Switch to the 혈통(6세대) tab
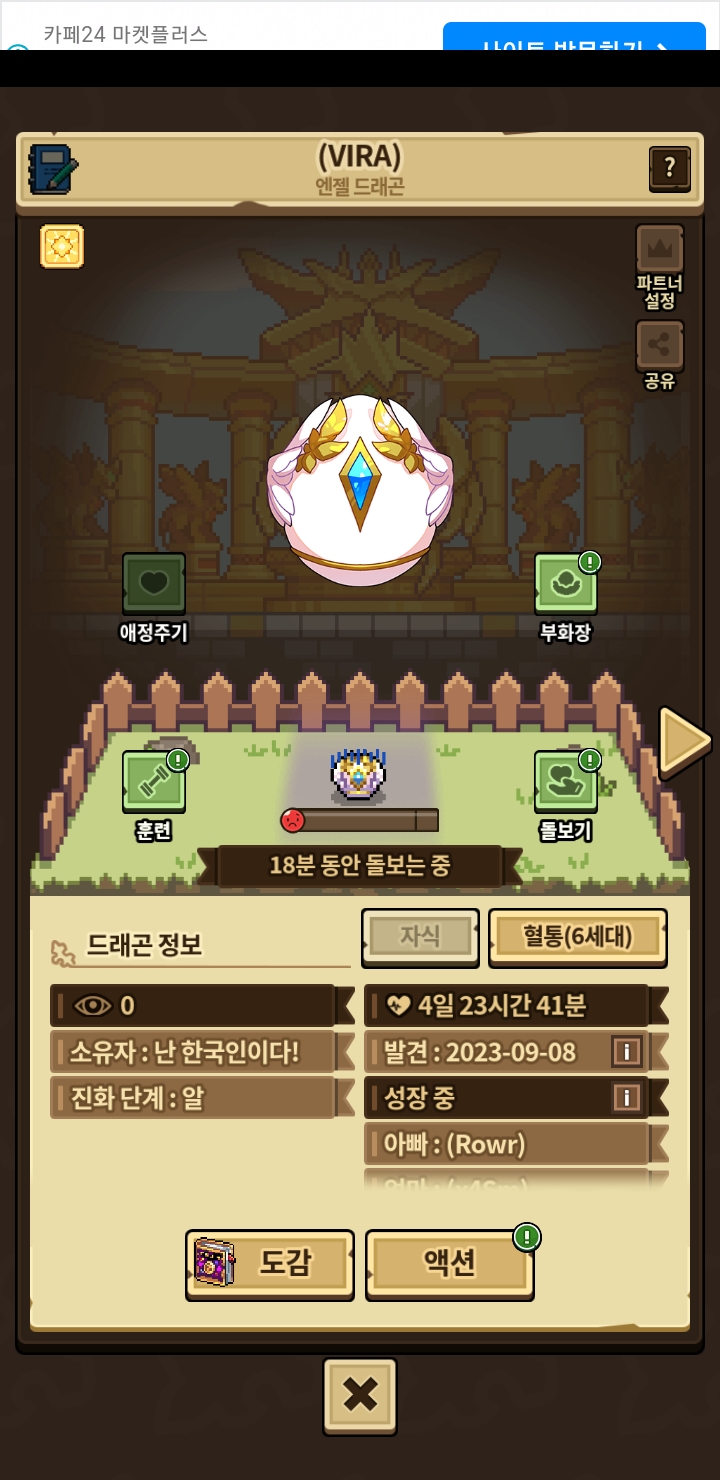720x1480 pixels. (x=577, y=937)
